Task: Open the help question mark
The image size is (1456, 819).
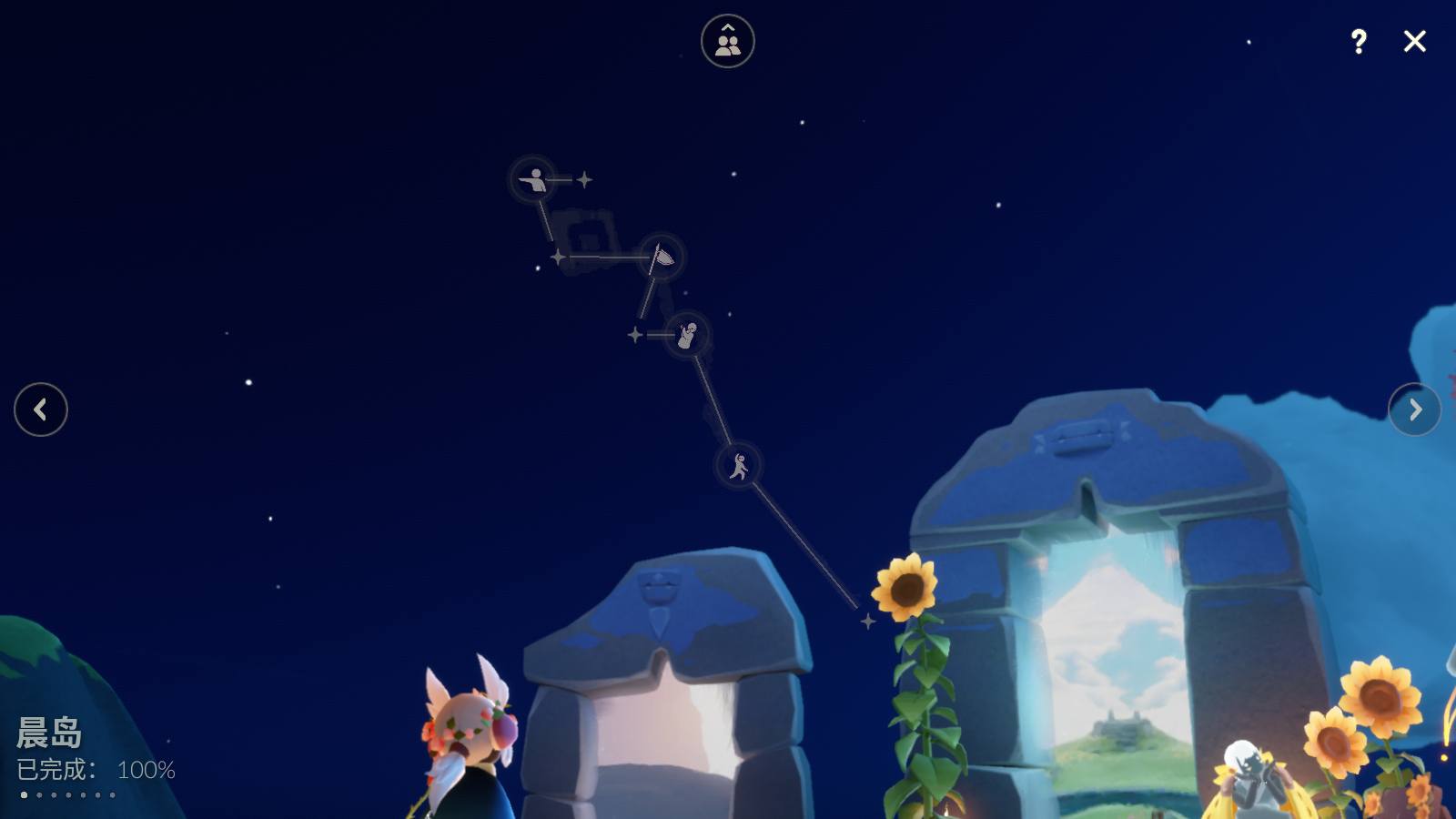Action: click(1359, 41)
